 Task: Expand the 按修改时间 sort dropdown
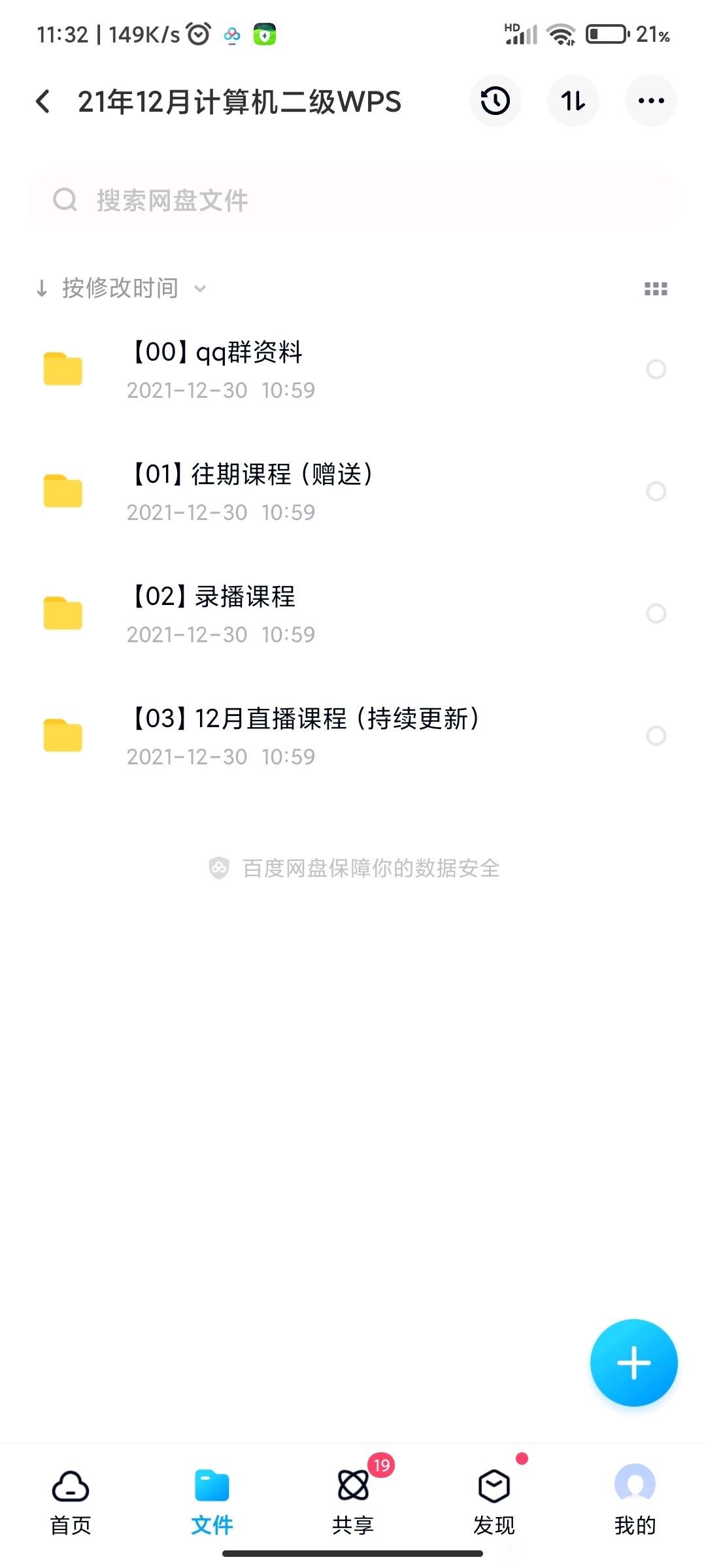[121, 288]
